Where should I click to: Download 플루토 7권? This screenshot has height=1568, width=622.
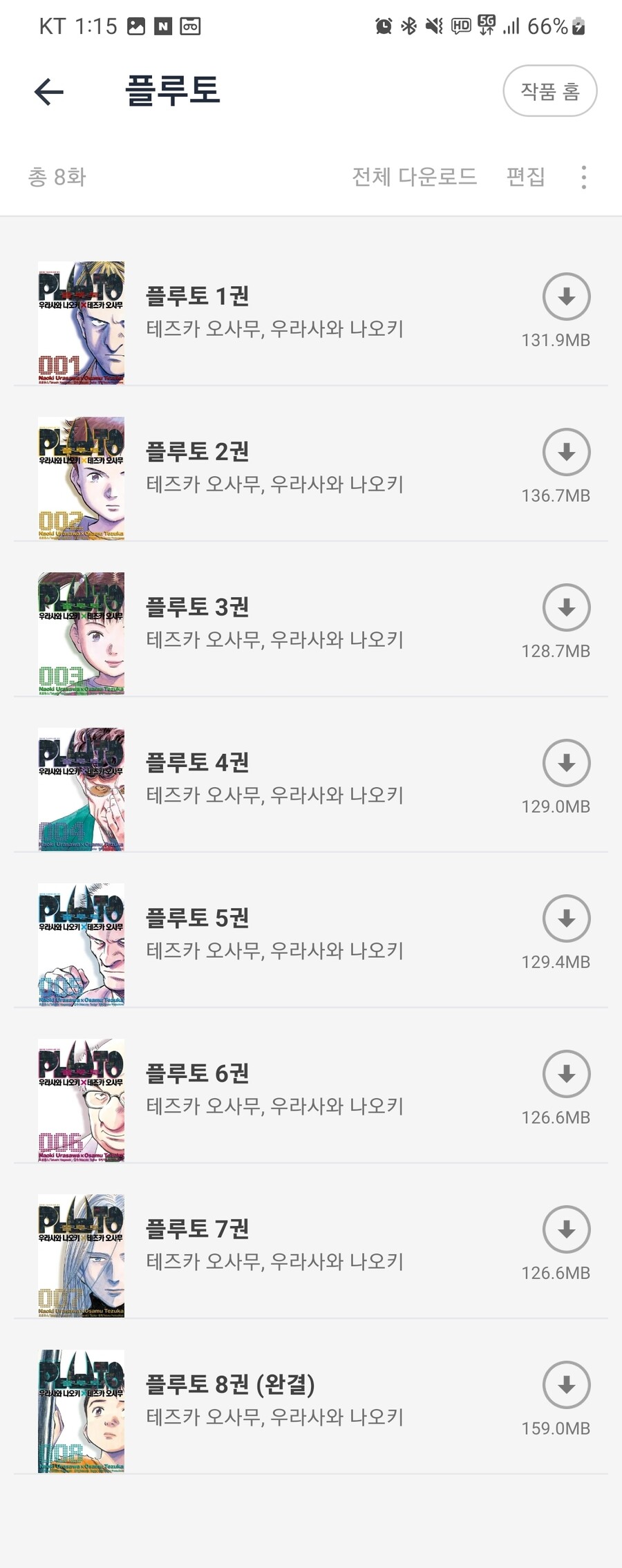coord(566,1230)
